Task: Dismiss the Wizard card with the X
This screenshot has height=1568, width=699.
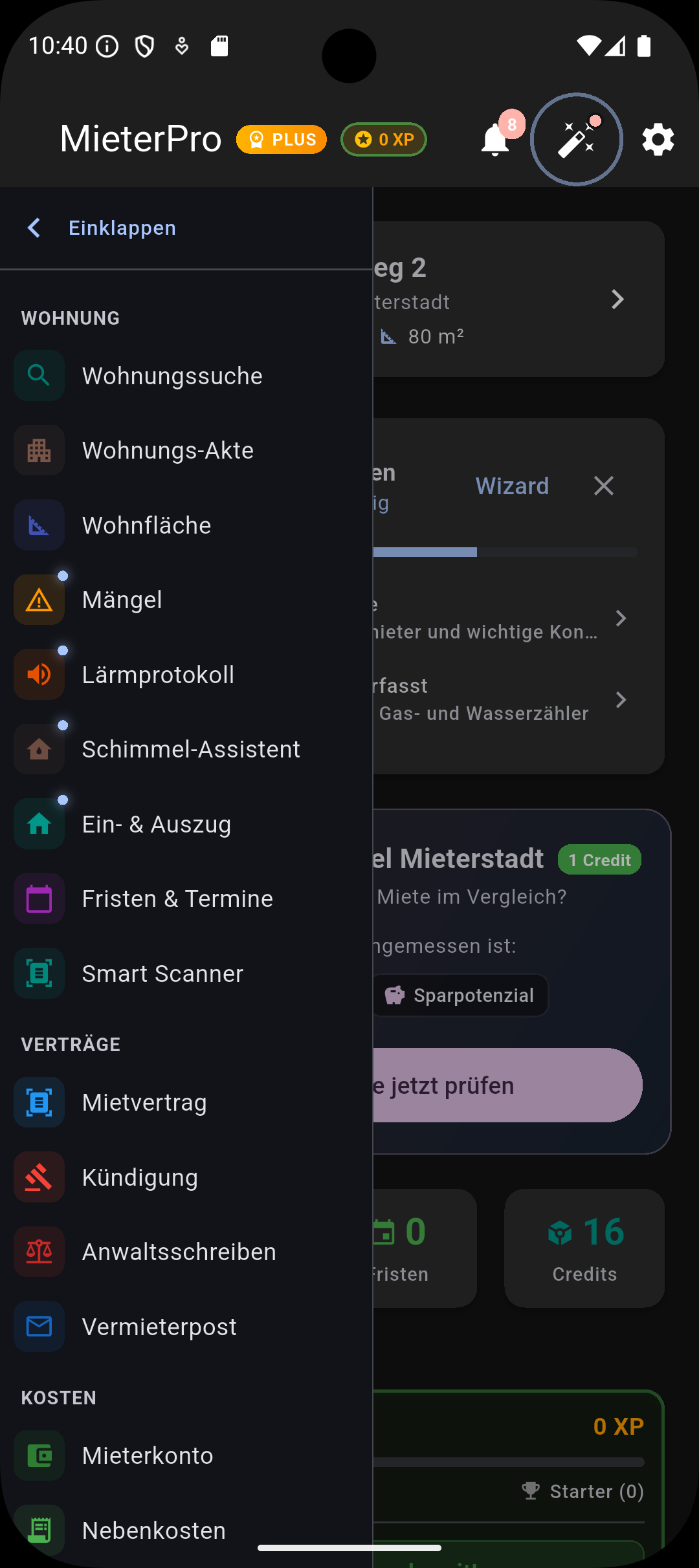Action: pyautogui.click(x=603, y=485)
